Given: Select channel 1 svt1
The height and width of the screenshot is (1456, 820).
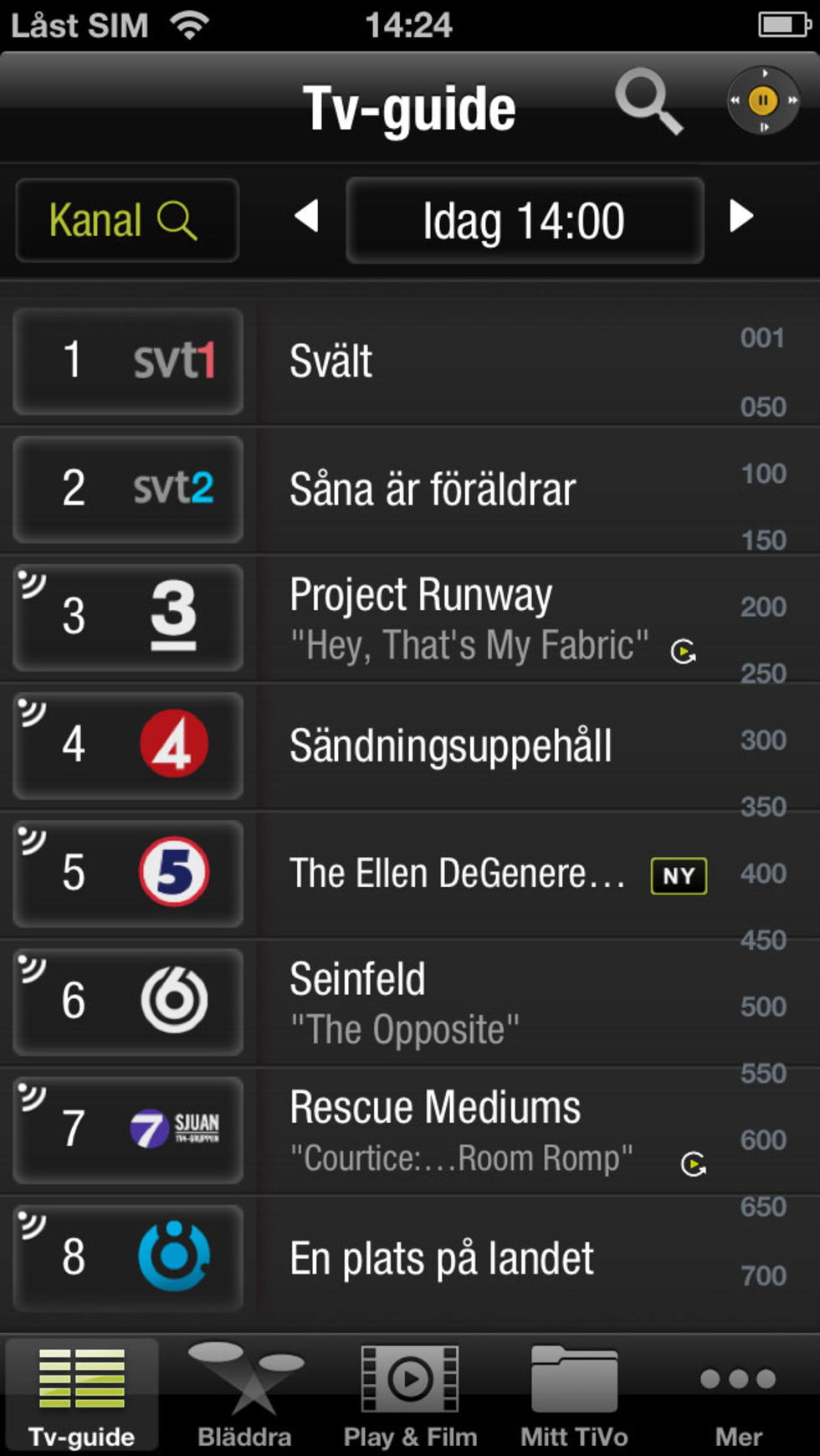Looking at the screenshot, I should tap(128, 361).
